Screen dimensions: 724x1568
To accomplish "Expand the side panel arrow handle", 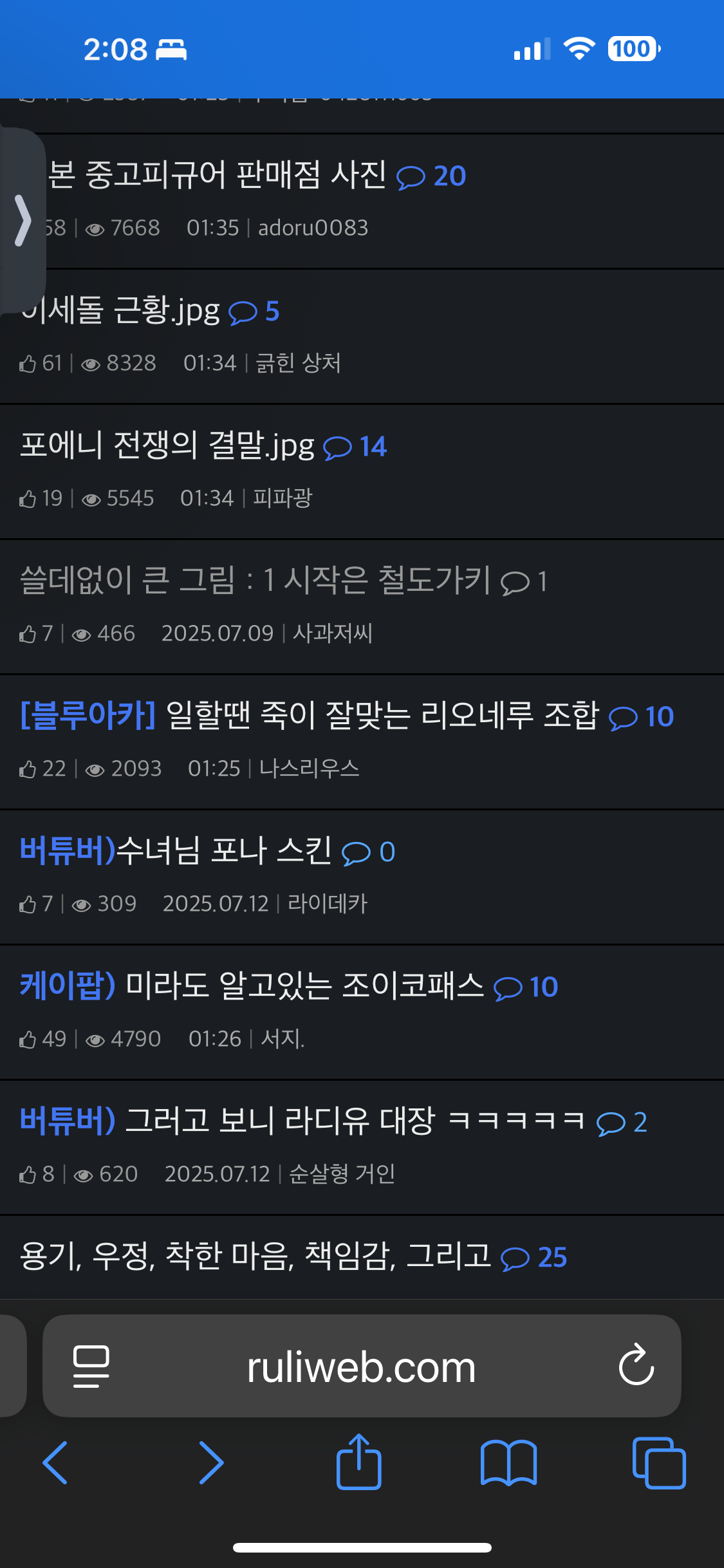I will 23,221.
